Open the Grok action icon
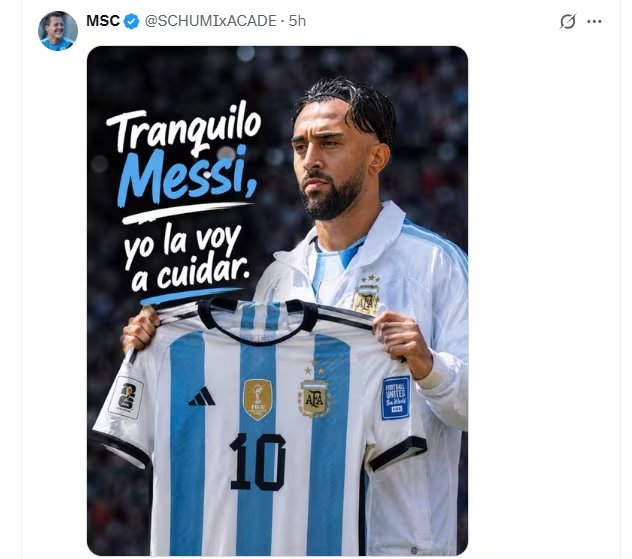Screen dimensions: 632x559 point(568,21)
